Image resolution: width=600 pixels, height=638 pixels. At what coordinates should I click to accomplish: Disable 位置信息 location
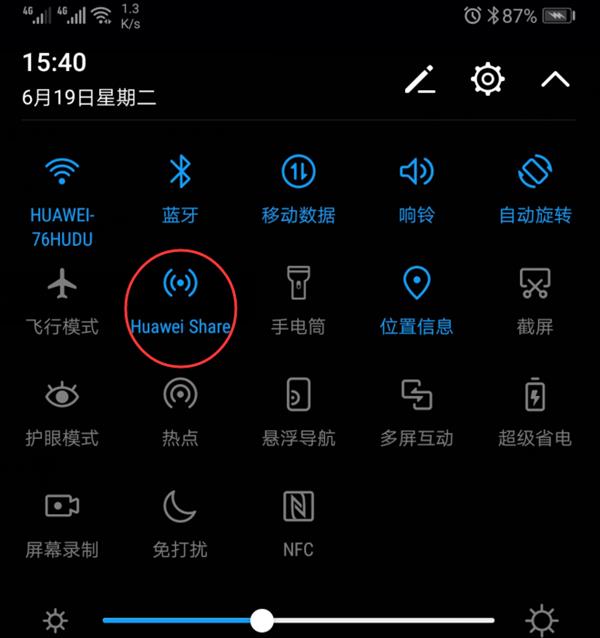click(x=416, y=285)
